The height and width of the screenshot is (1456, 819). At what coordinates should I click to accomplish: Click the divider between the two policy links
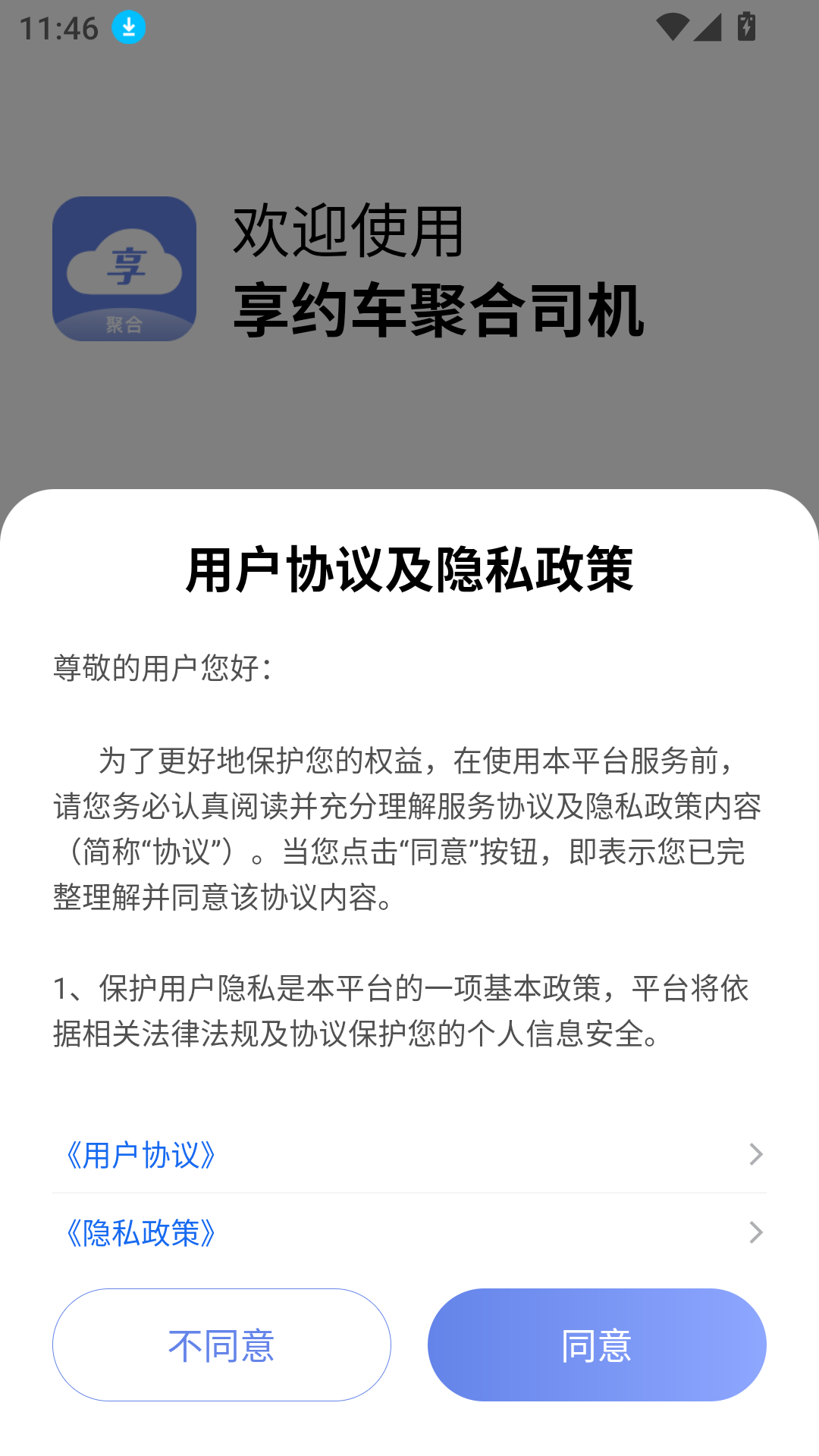pos(409,1194)
